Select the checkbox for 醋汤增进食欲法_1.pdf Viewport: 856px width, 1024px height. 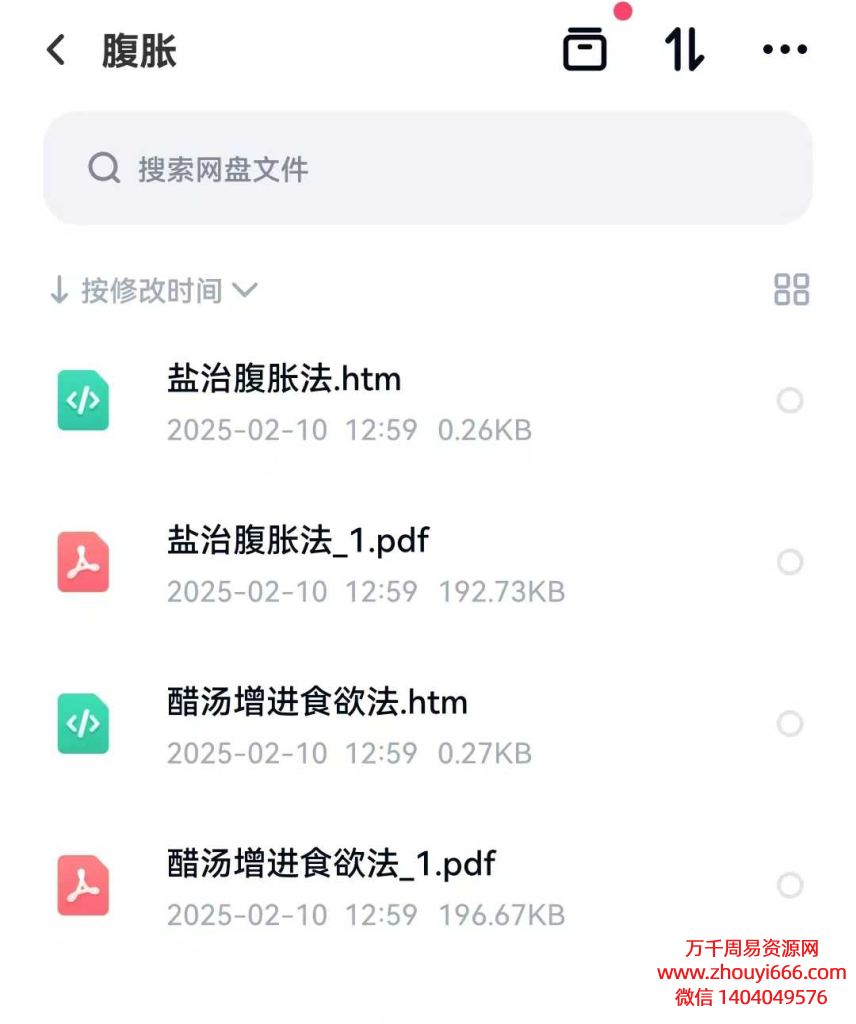pos(790,885)
